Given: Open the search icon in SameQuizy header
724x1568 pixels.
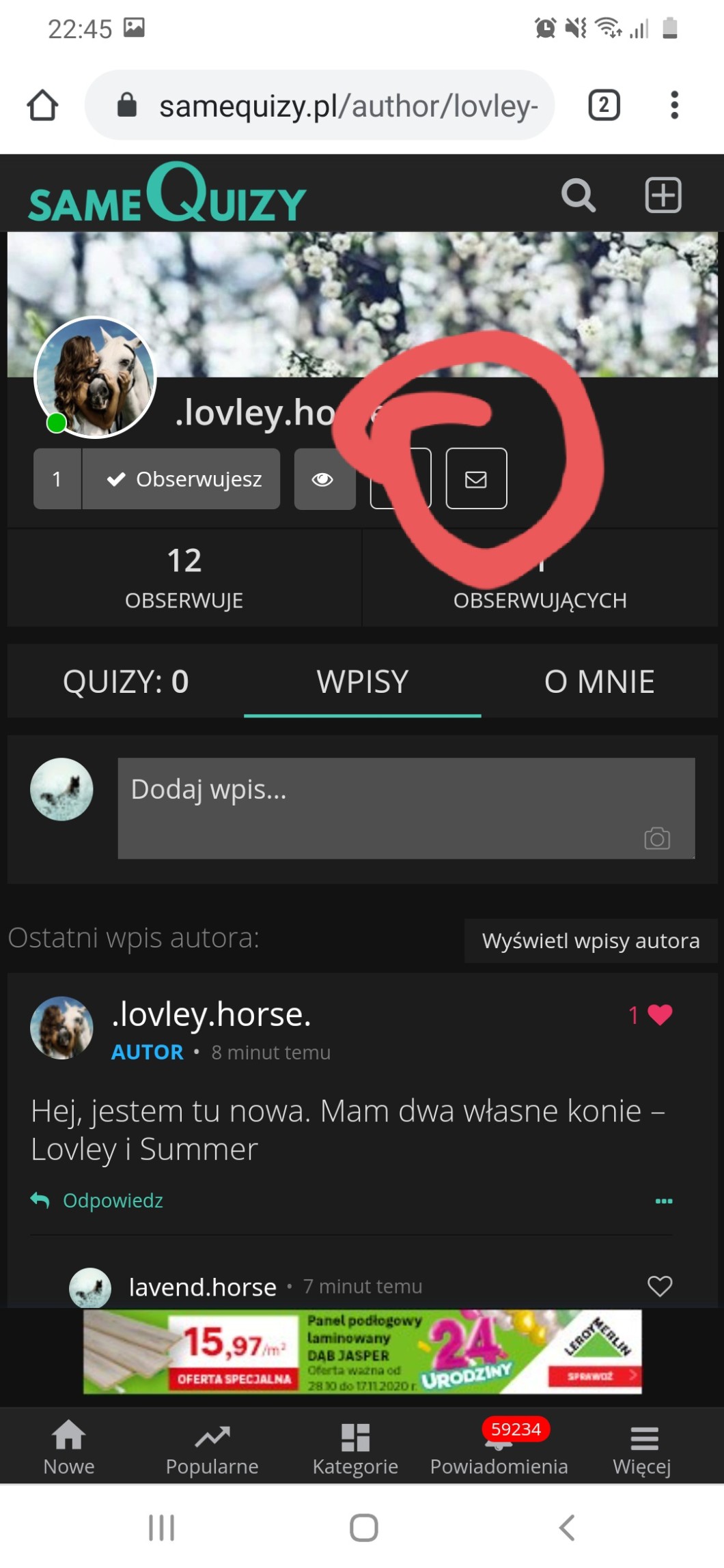Looking at the screenshot, I should [578, 196].
